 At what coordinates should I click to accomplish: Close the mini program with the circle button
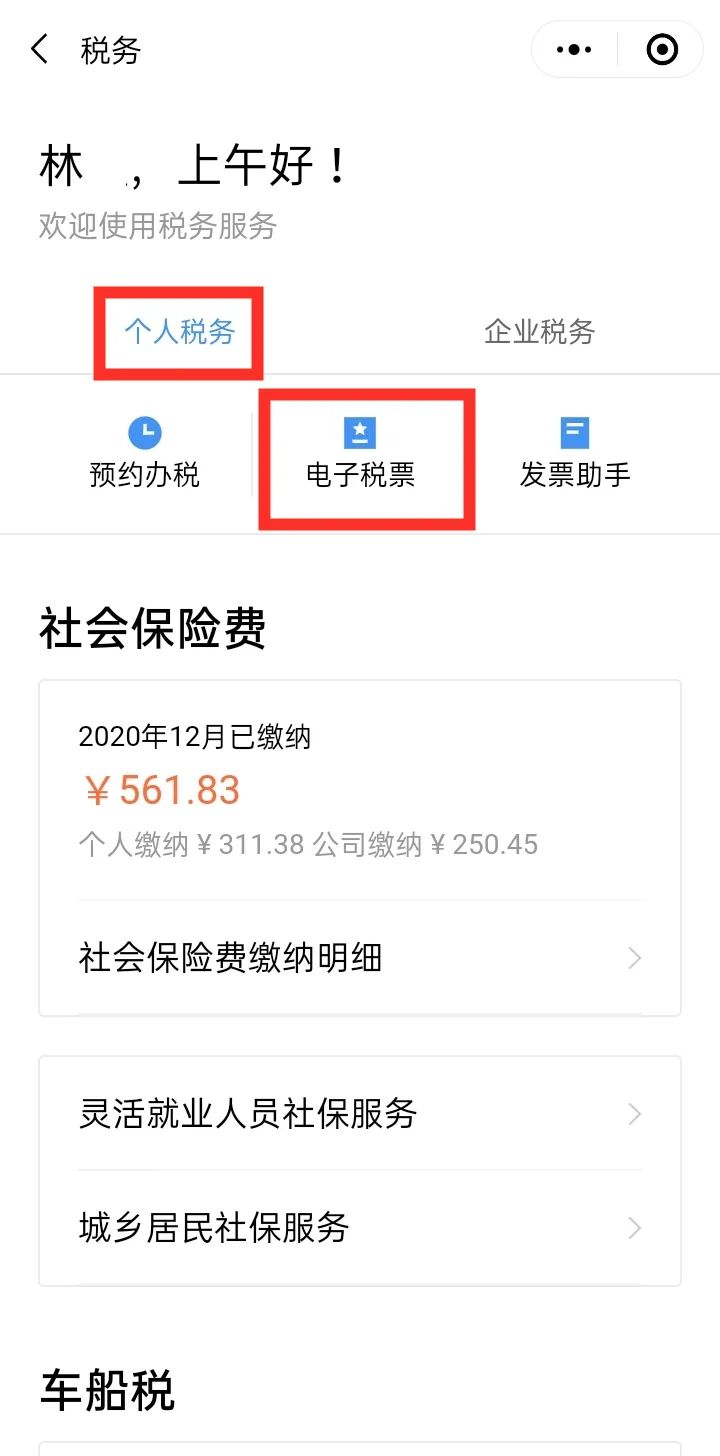coord(662,50)
